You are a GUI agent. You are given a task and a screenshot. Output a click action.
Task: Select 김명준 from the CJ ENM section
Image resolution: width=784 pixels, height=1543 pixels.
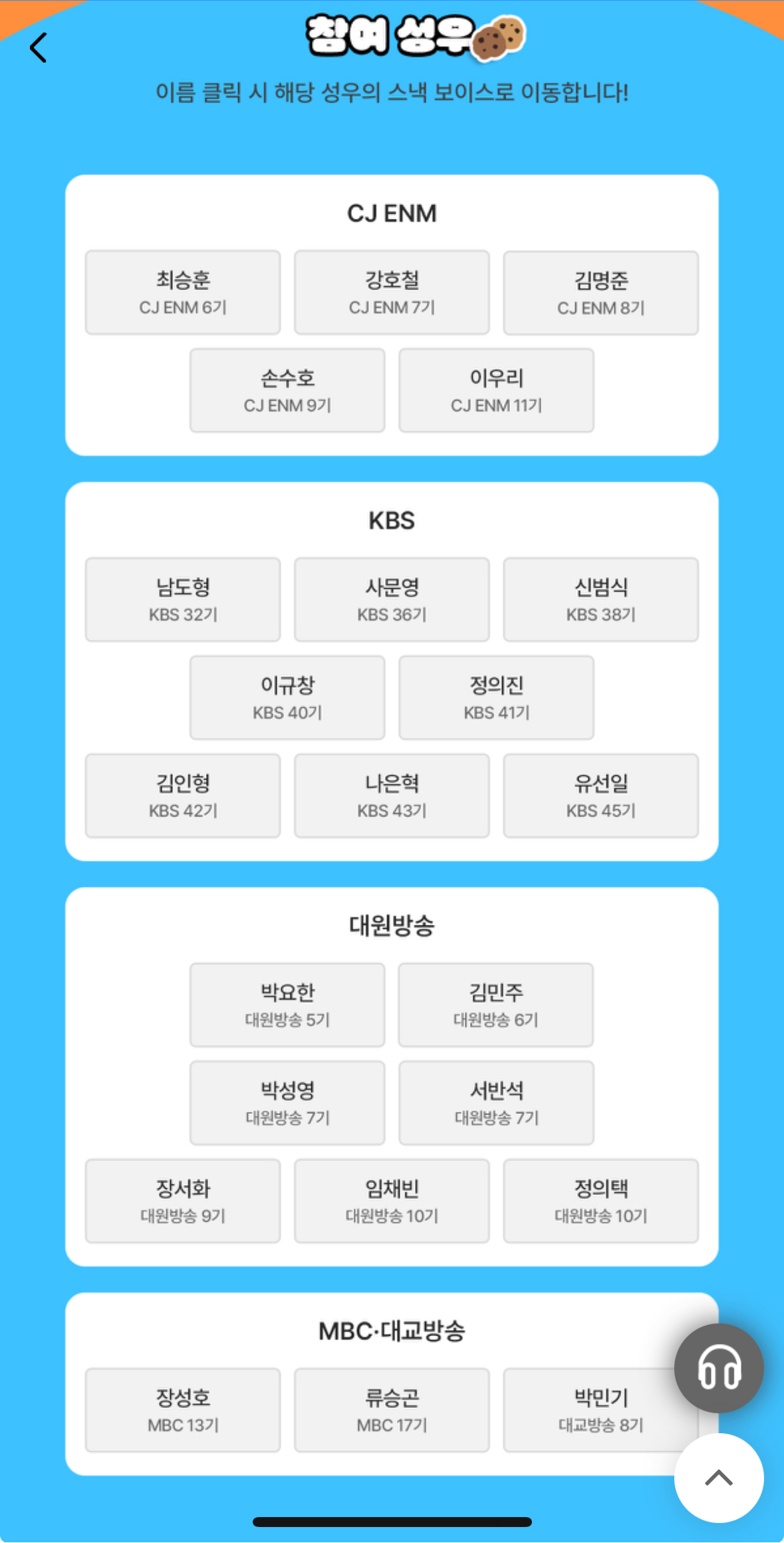[x=600, y=291]
